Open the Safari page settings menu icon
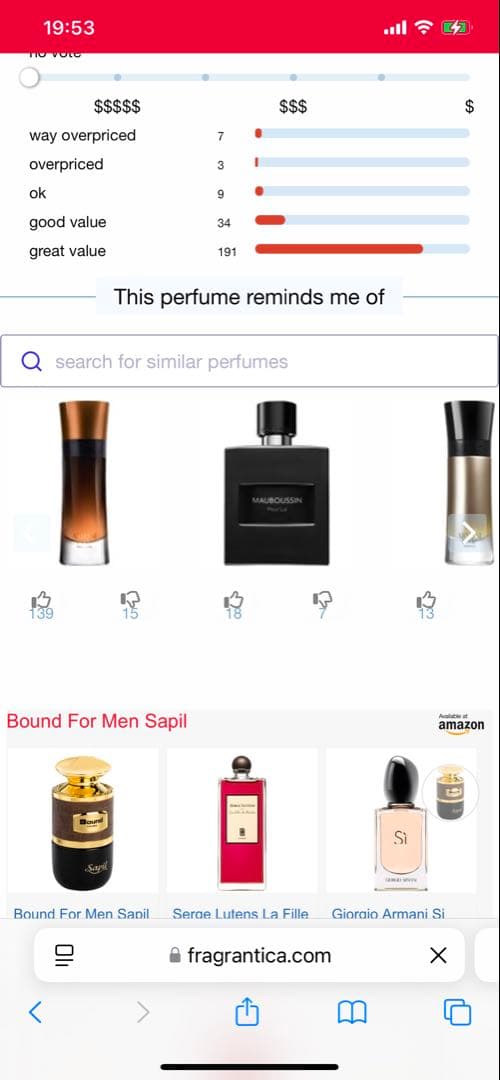 pyautogui.click(x=64, y=955)
